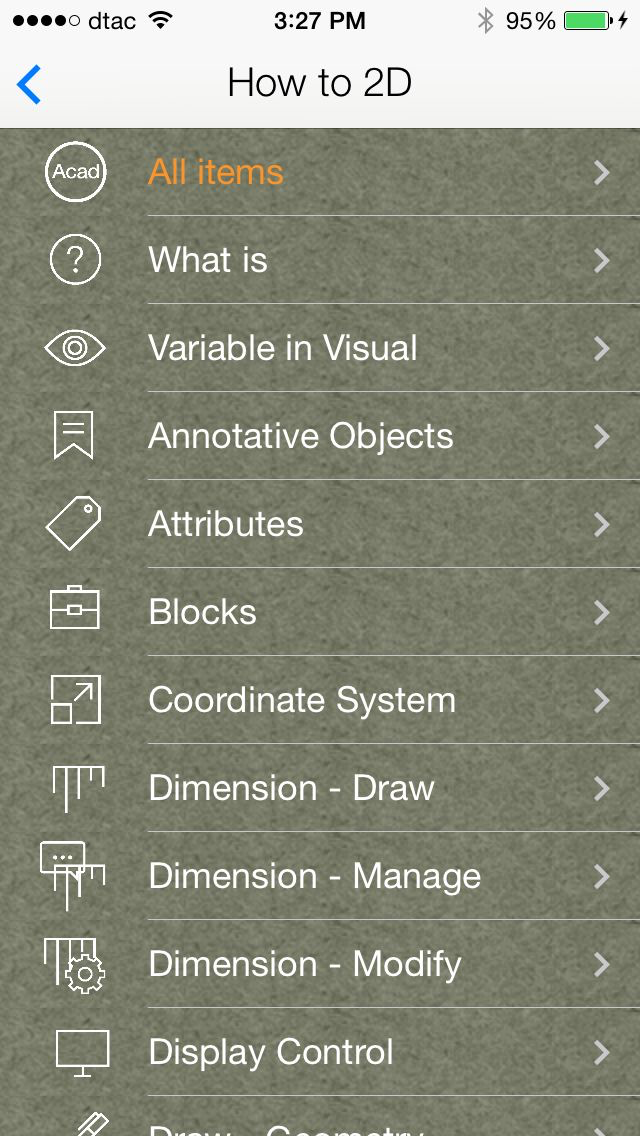
Task: View the Attributes topic
Action: click(320, 524)
